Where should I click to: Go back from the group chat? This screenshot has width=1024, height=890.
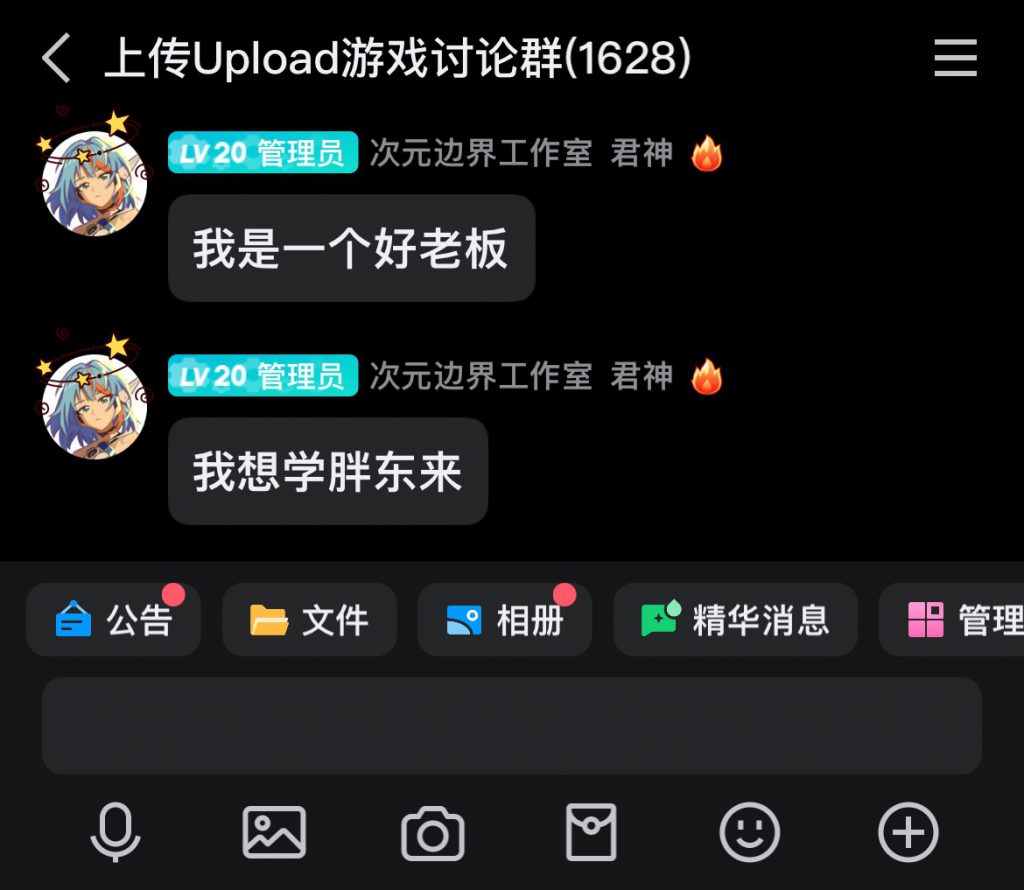tap(57, 58)
